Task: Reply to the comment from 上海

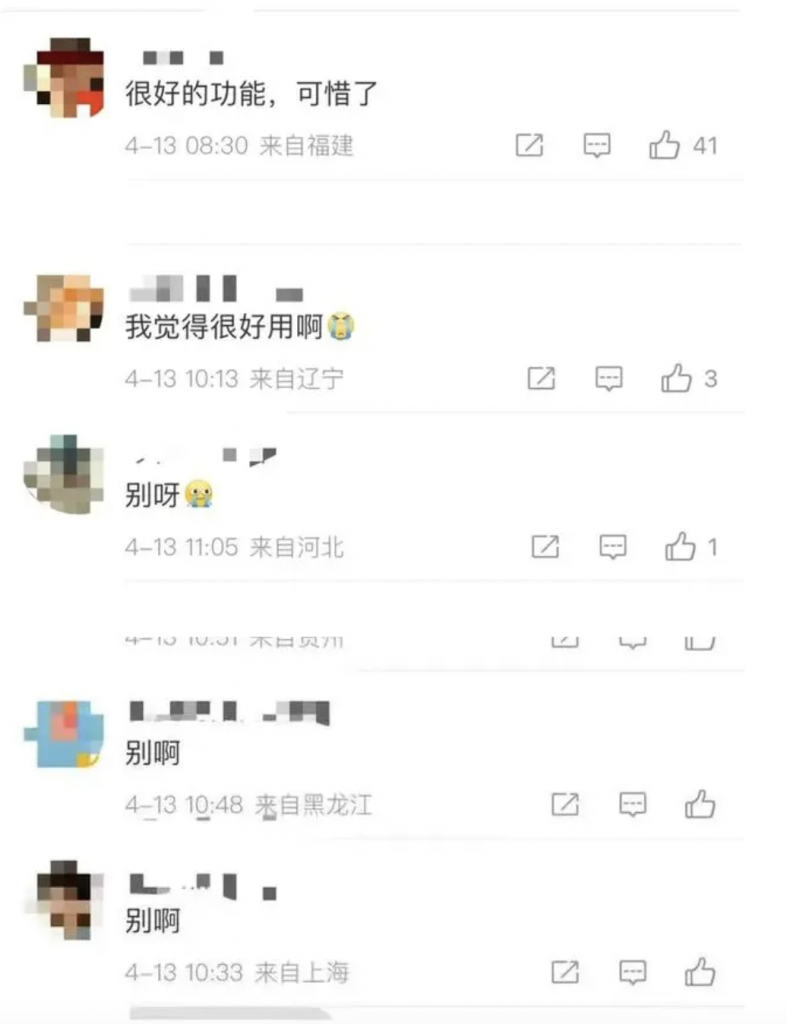Action: tap(633, 972)
